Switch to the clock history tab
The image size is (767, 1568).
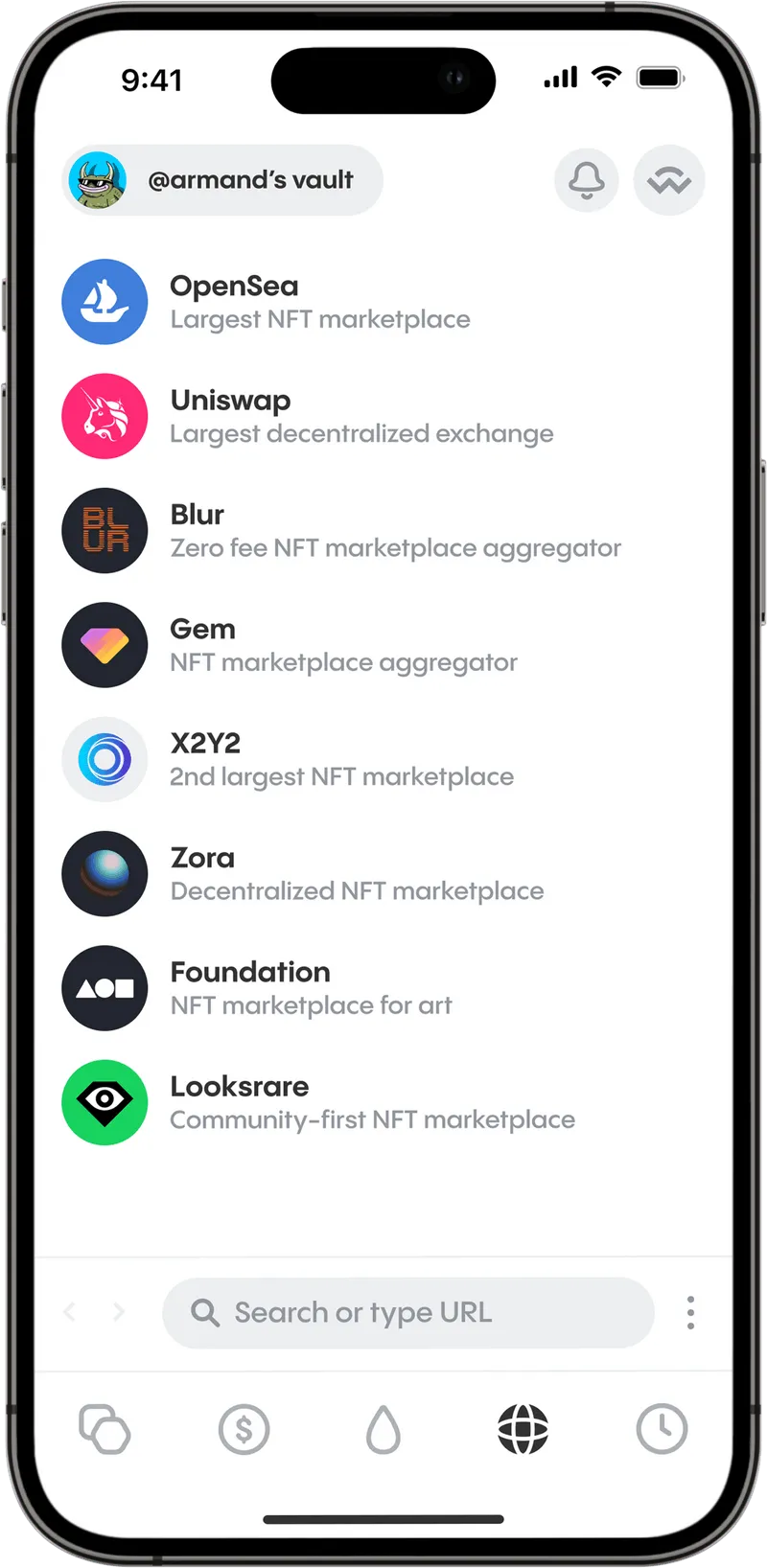pyautogui.click(x=662, y=1429)
